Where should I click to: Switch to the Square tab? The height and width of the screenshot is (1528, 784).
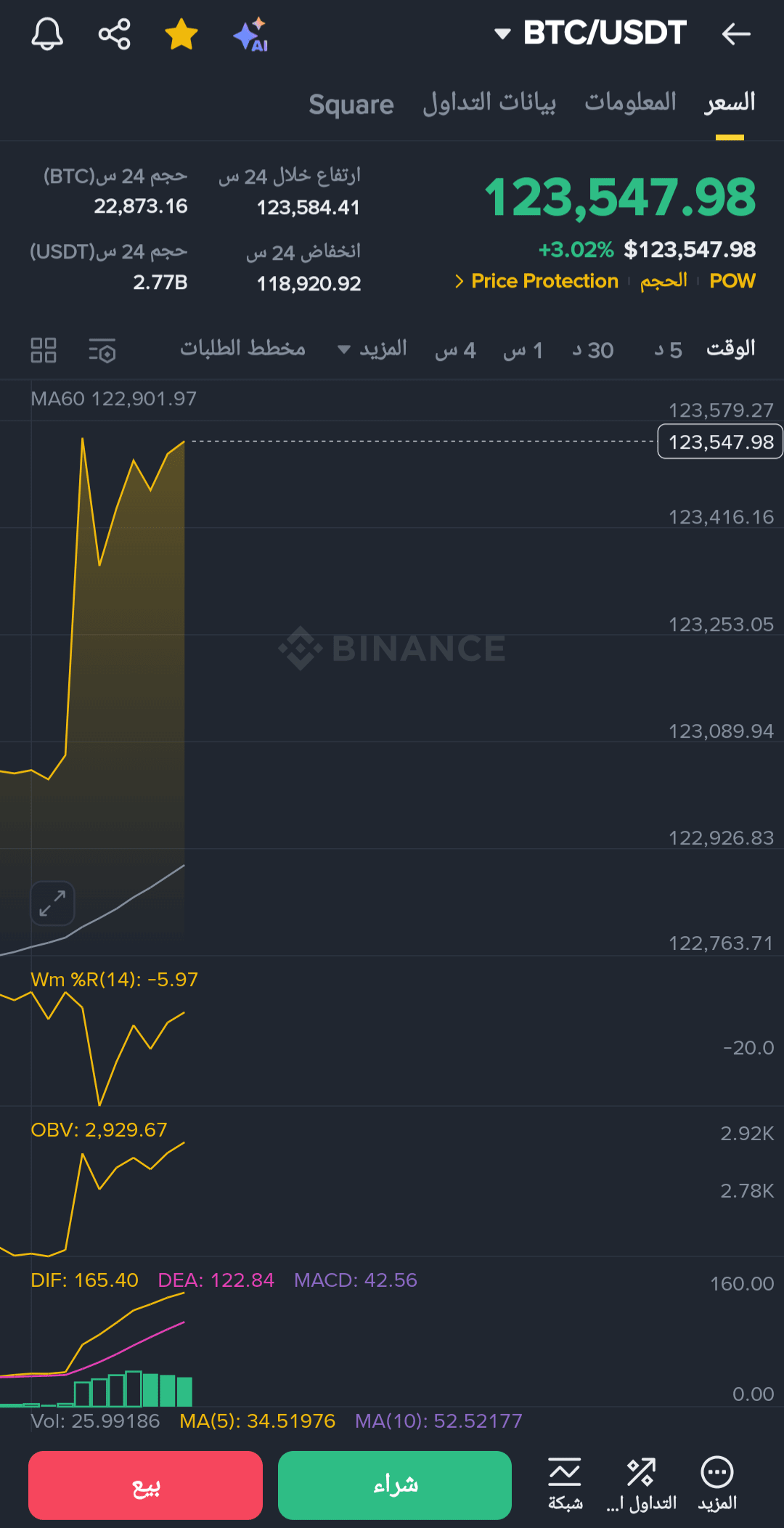(351, 105)
